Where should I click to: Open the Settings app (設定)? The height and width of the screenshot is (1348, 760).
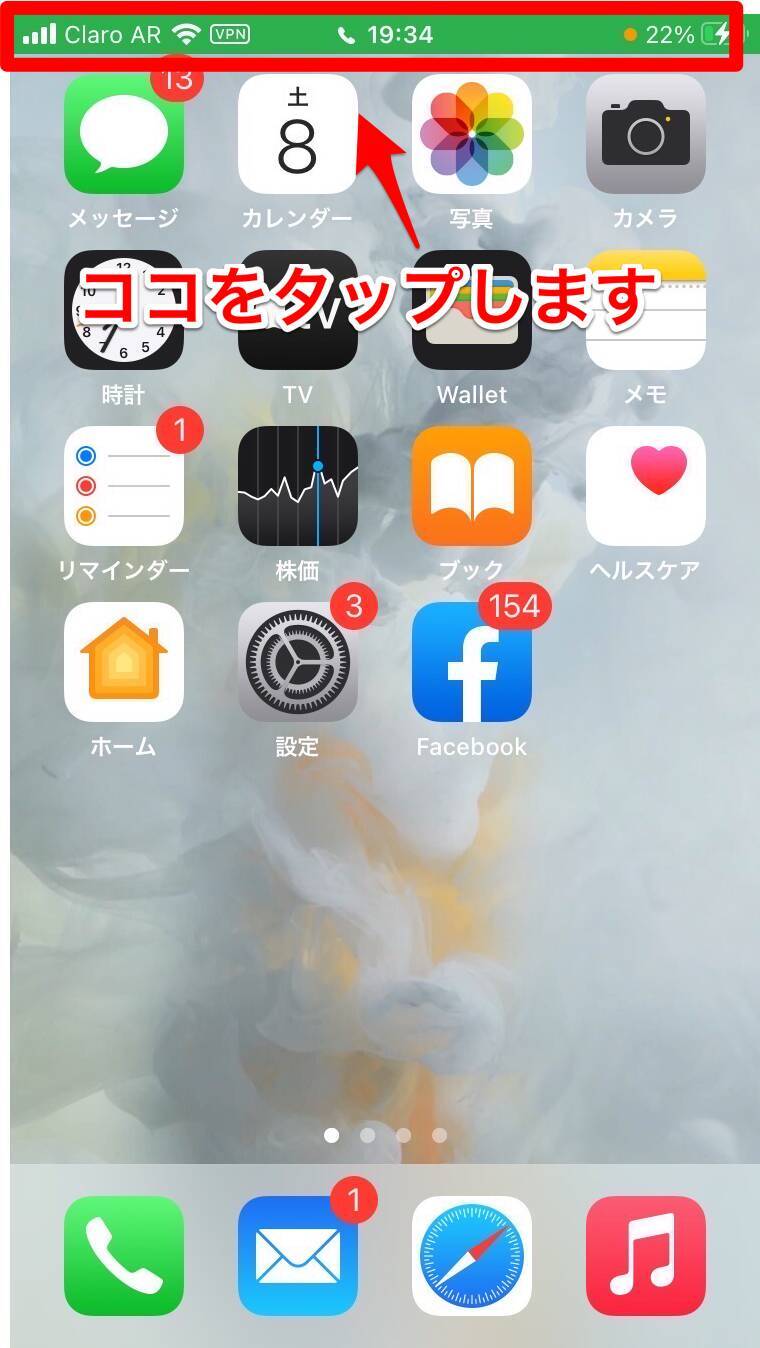point(297,662)
